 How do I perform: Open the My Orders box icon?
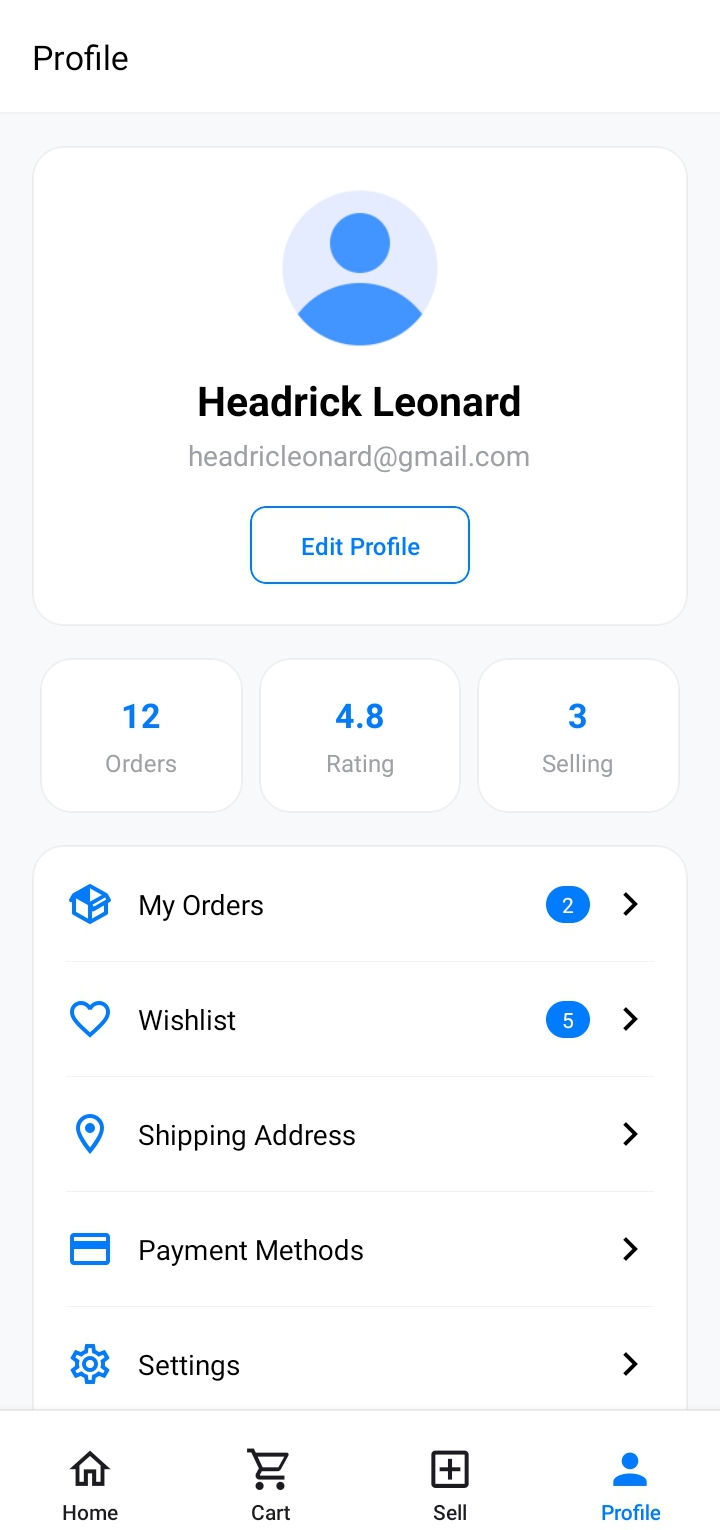tap(89, 904)
